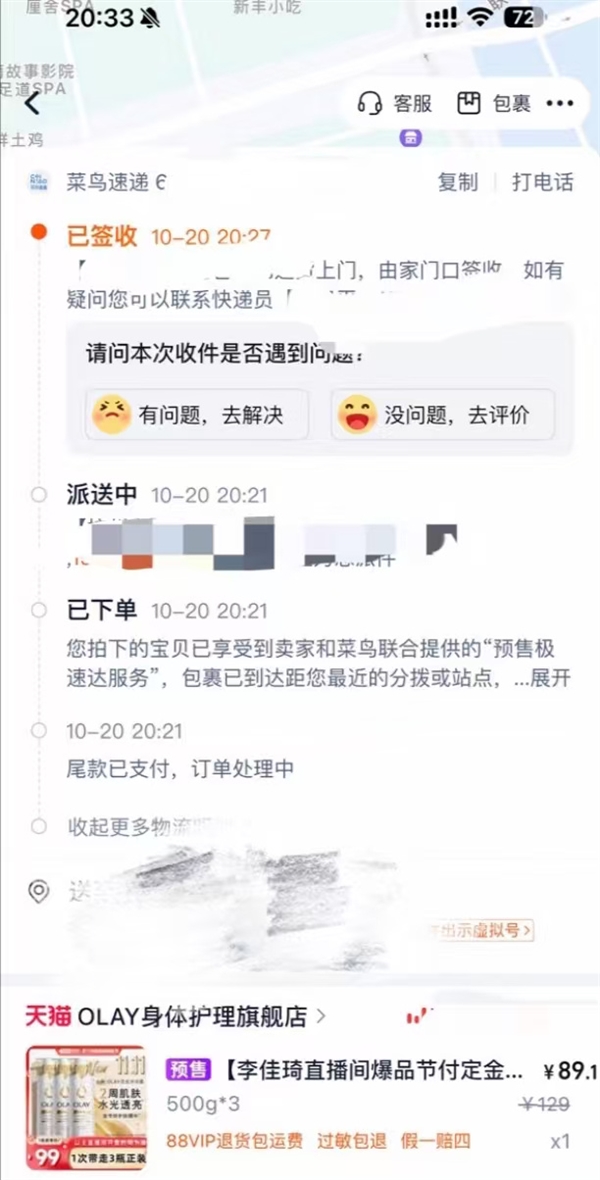Screen dimensions: 600x1180
Task: Open 客服 customer service
Action: click(396, 104)
